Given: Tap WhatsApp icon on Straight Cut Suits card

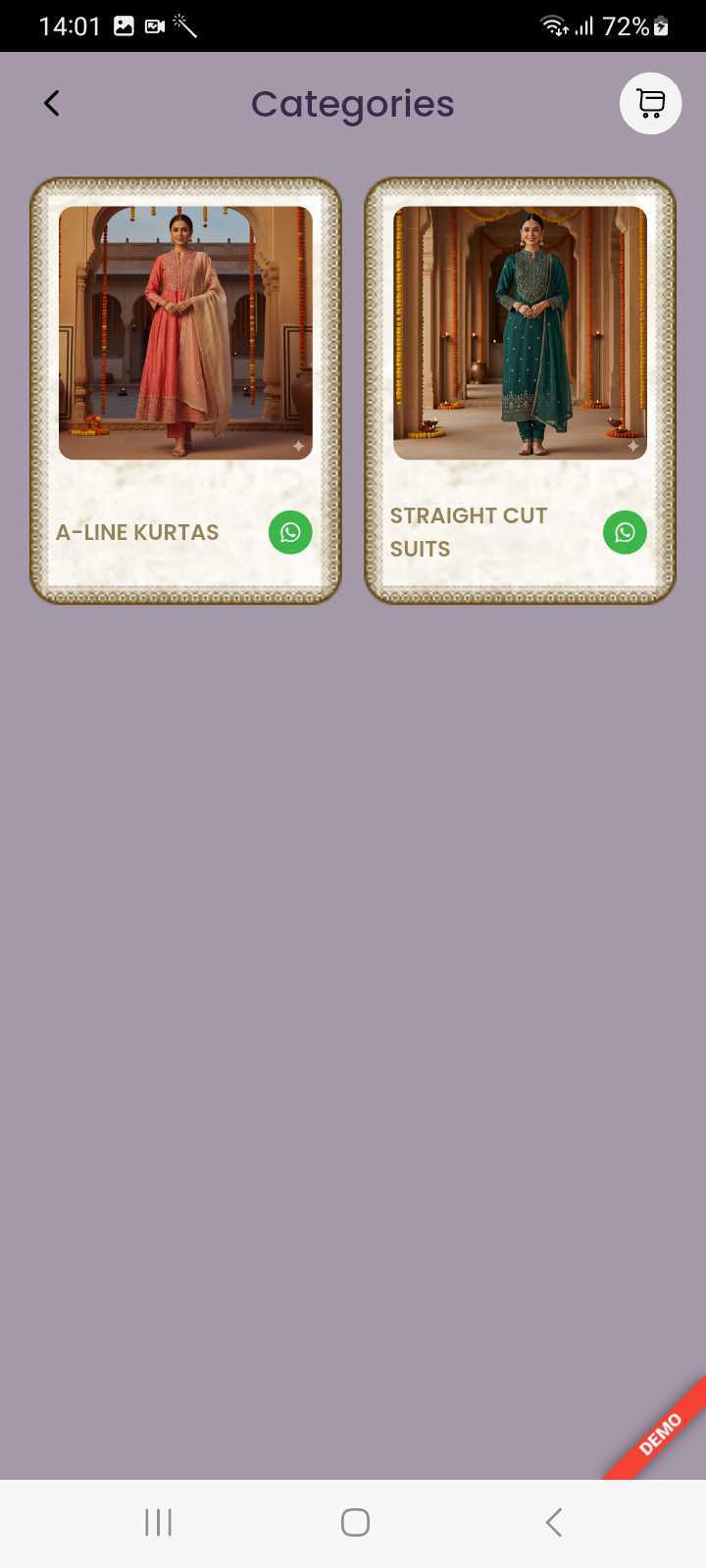Looking at the screenshot, I should tap(625, 532).
